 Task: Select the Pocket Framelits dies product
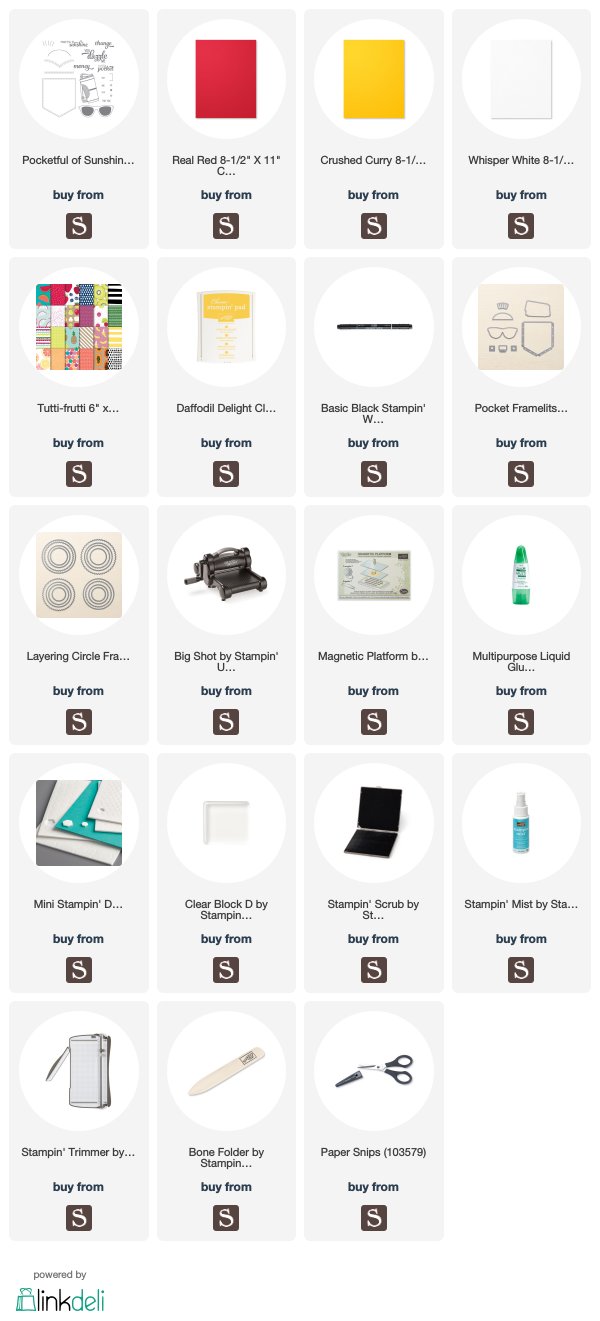521,377
